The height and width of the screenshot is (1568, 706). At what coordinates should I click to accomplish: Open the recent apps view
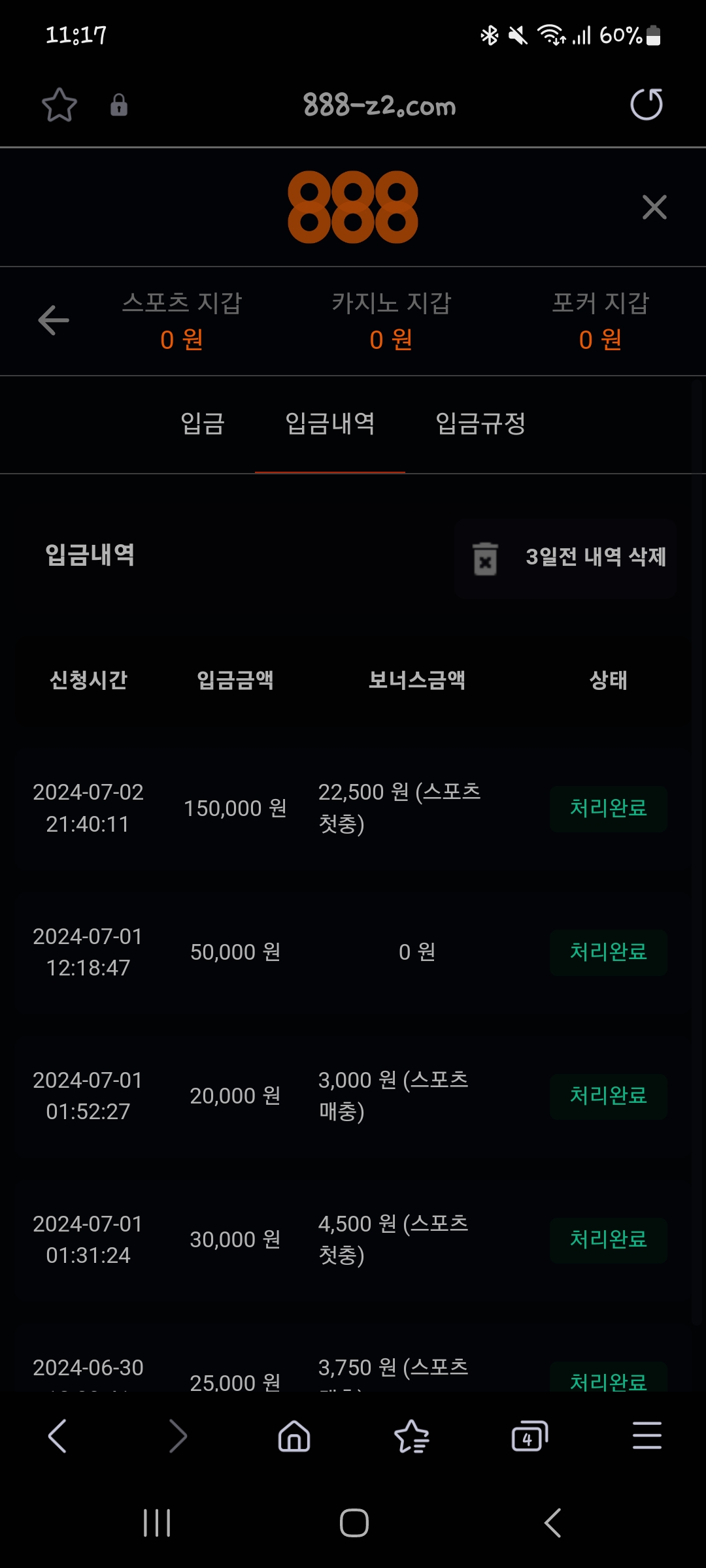click(x=157, y=1523)
